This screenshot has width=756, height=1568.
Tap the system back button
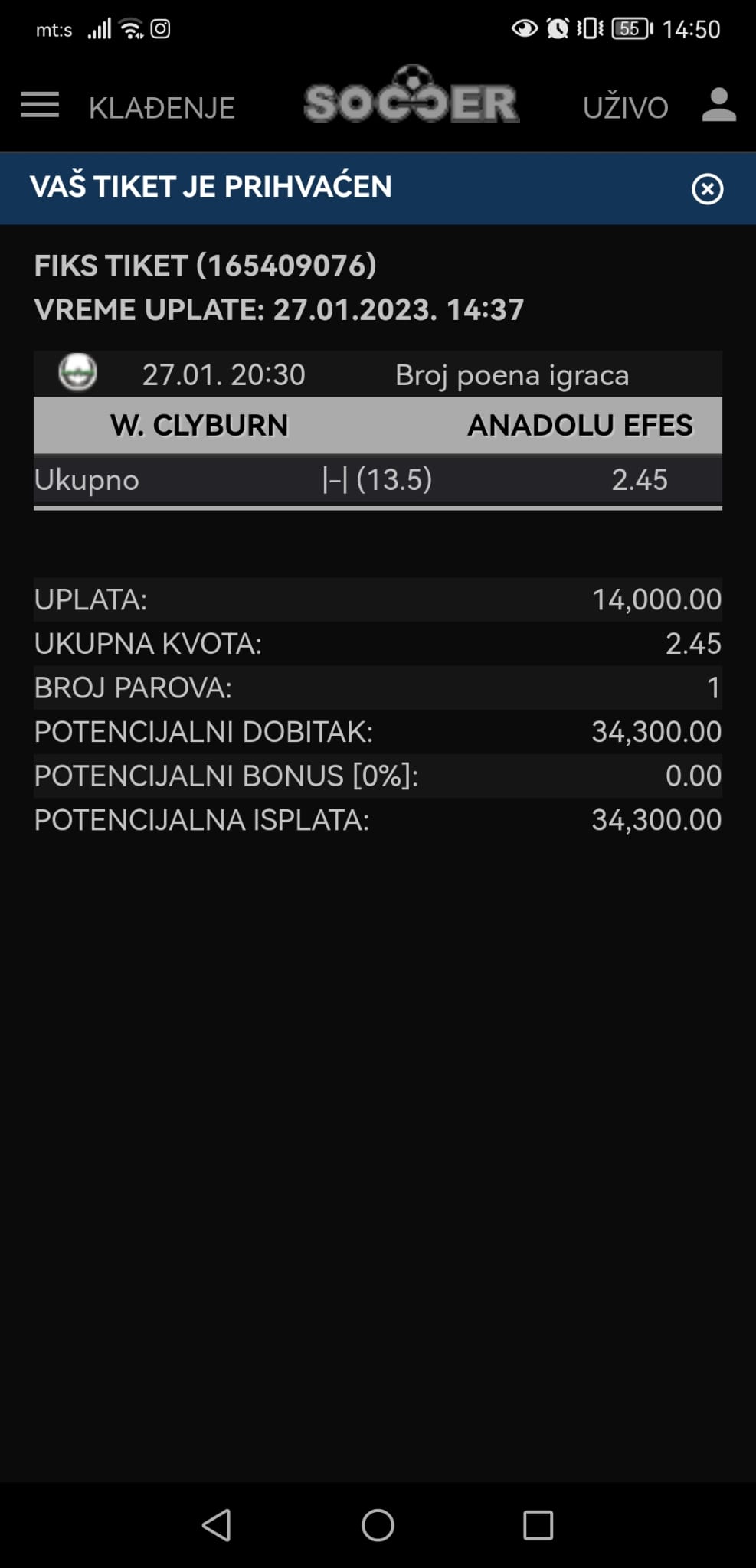pyautogui.click(x=217, y=1524)
